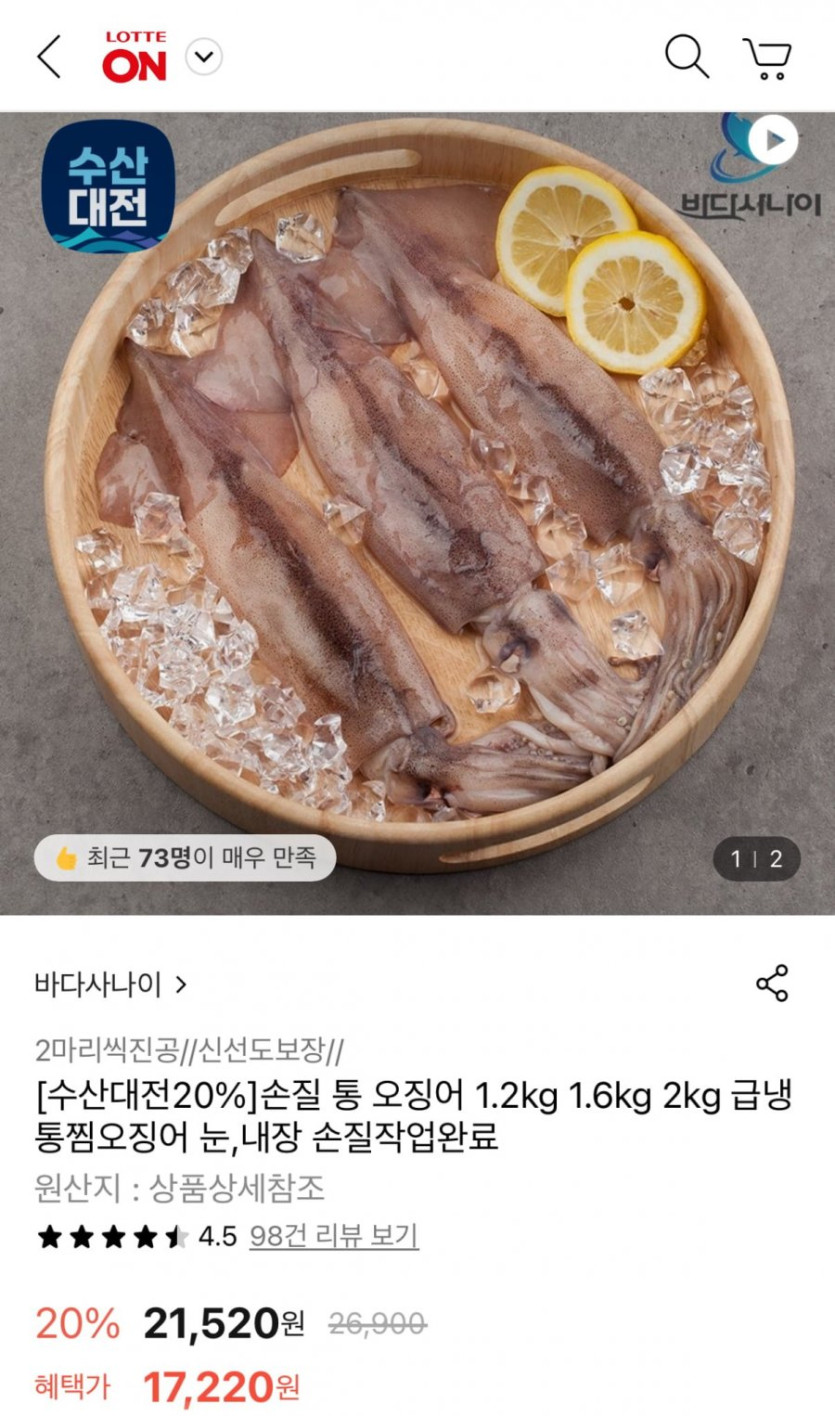
Task: Open the search magnifier icon
Action: point(686,57)
